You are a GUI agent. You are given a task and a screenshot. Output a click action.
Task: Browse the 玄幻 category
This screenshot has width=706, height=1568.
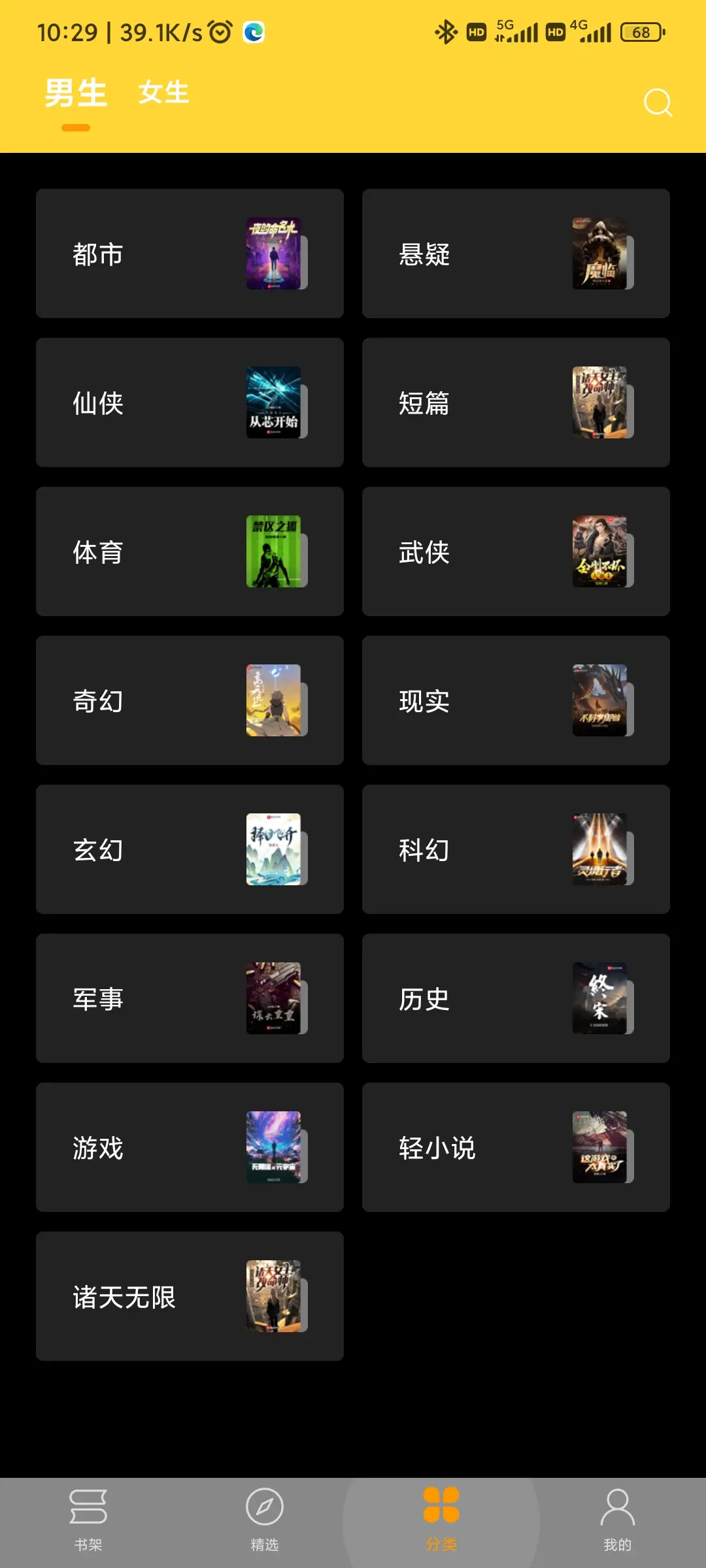pos(190,849)
